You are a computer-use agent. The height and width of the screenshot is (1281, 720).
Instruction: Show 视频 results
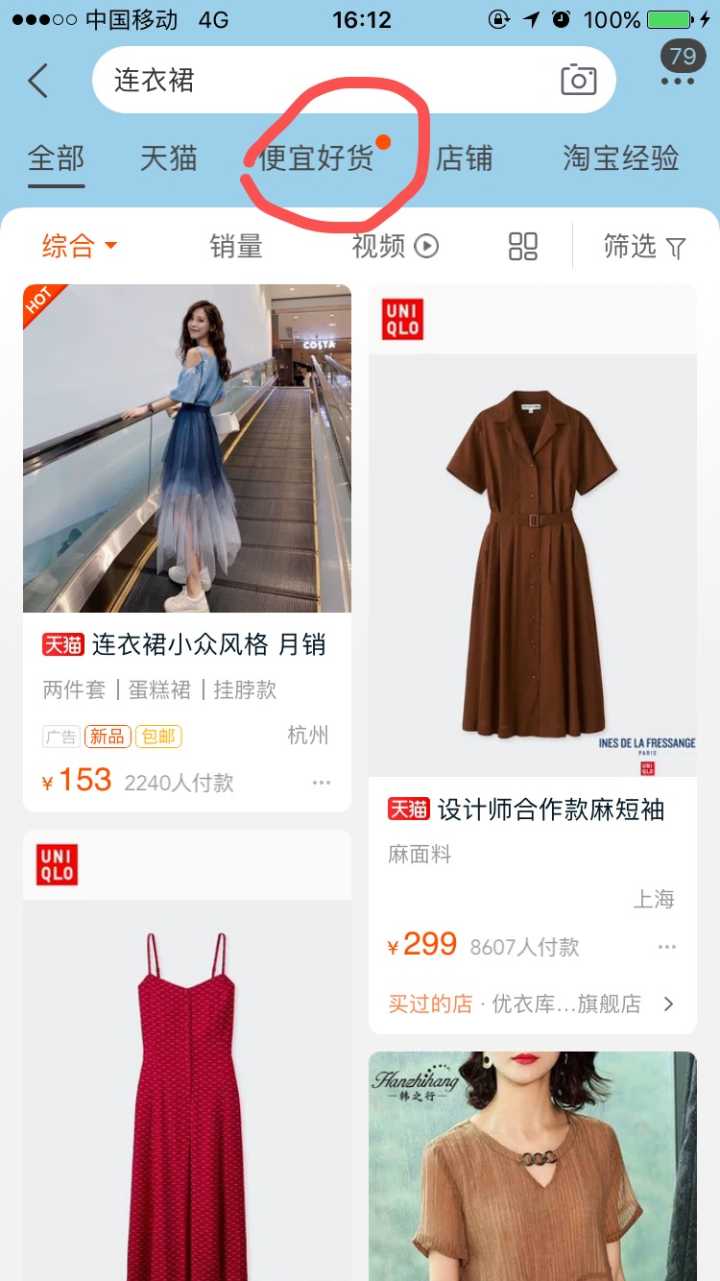coord(395,246)
